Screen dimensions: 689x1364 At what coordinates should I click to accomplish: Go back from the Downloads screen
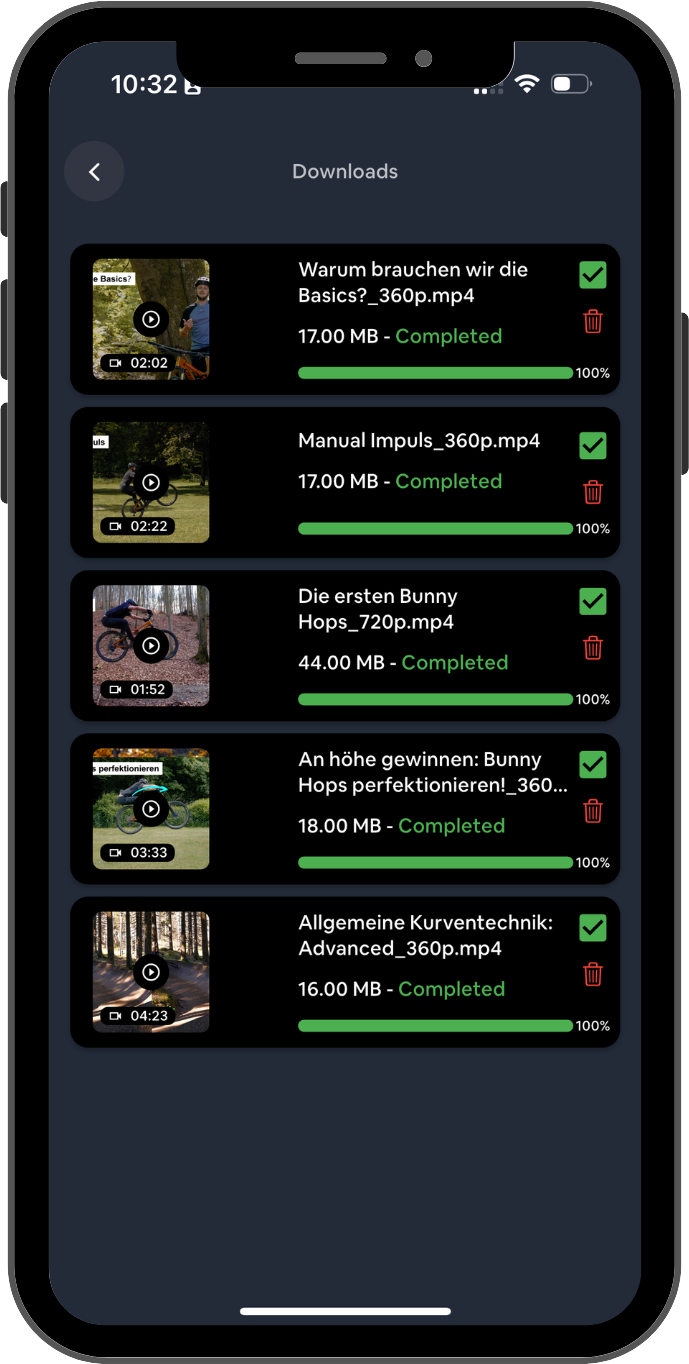[x=94, y=172]
